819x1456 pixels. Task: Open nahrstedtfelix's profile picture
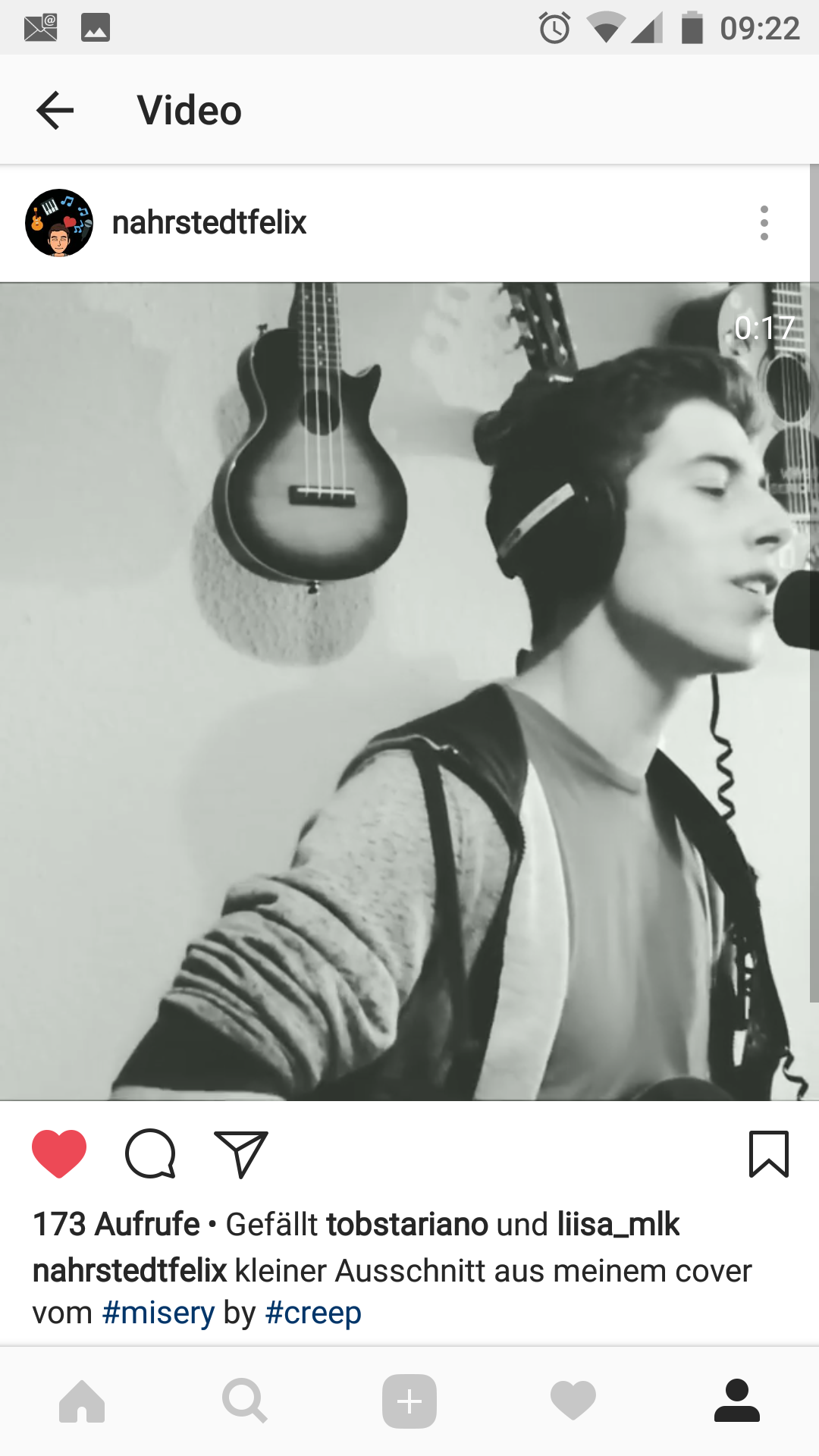(59, 223)
